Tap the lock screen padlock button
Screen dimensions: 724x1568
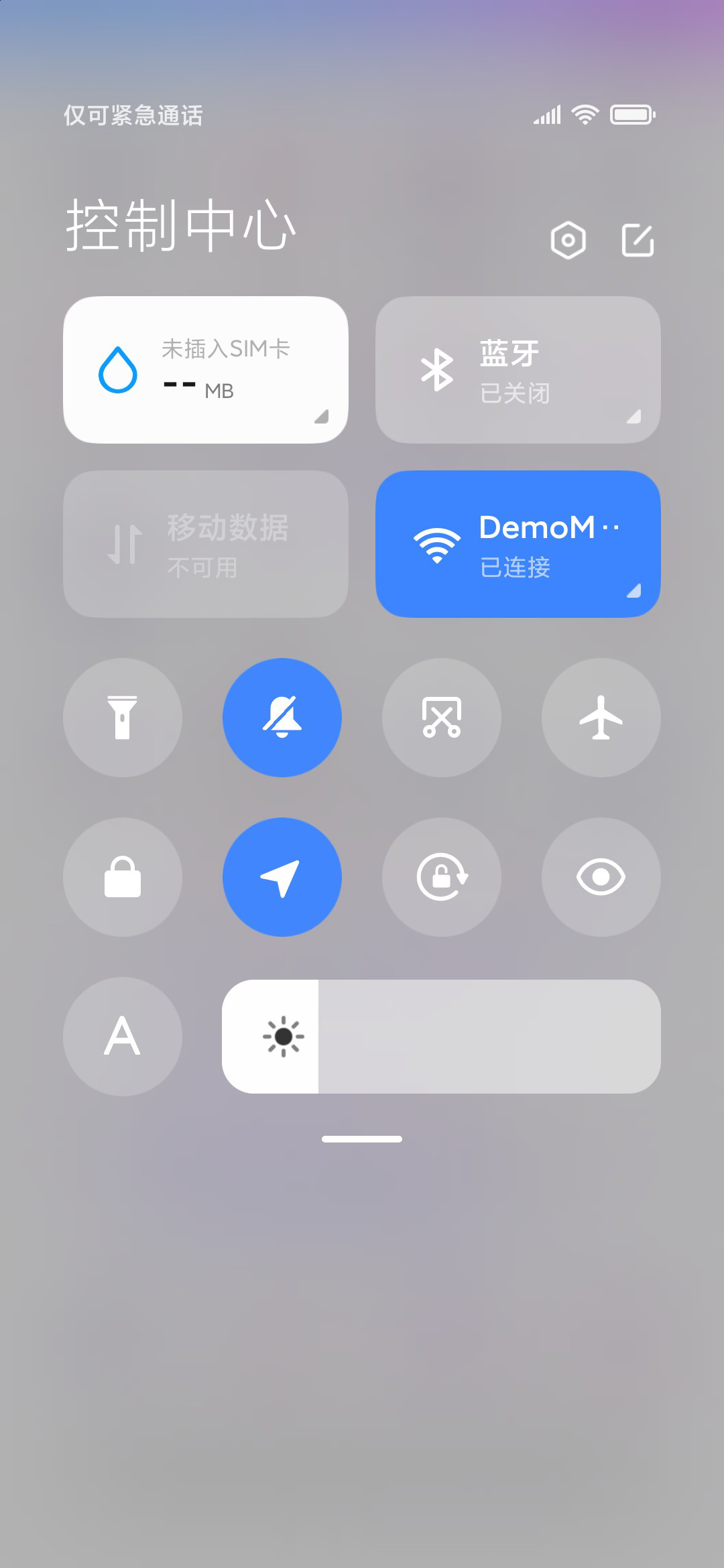[x=123, y=877]
